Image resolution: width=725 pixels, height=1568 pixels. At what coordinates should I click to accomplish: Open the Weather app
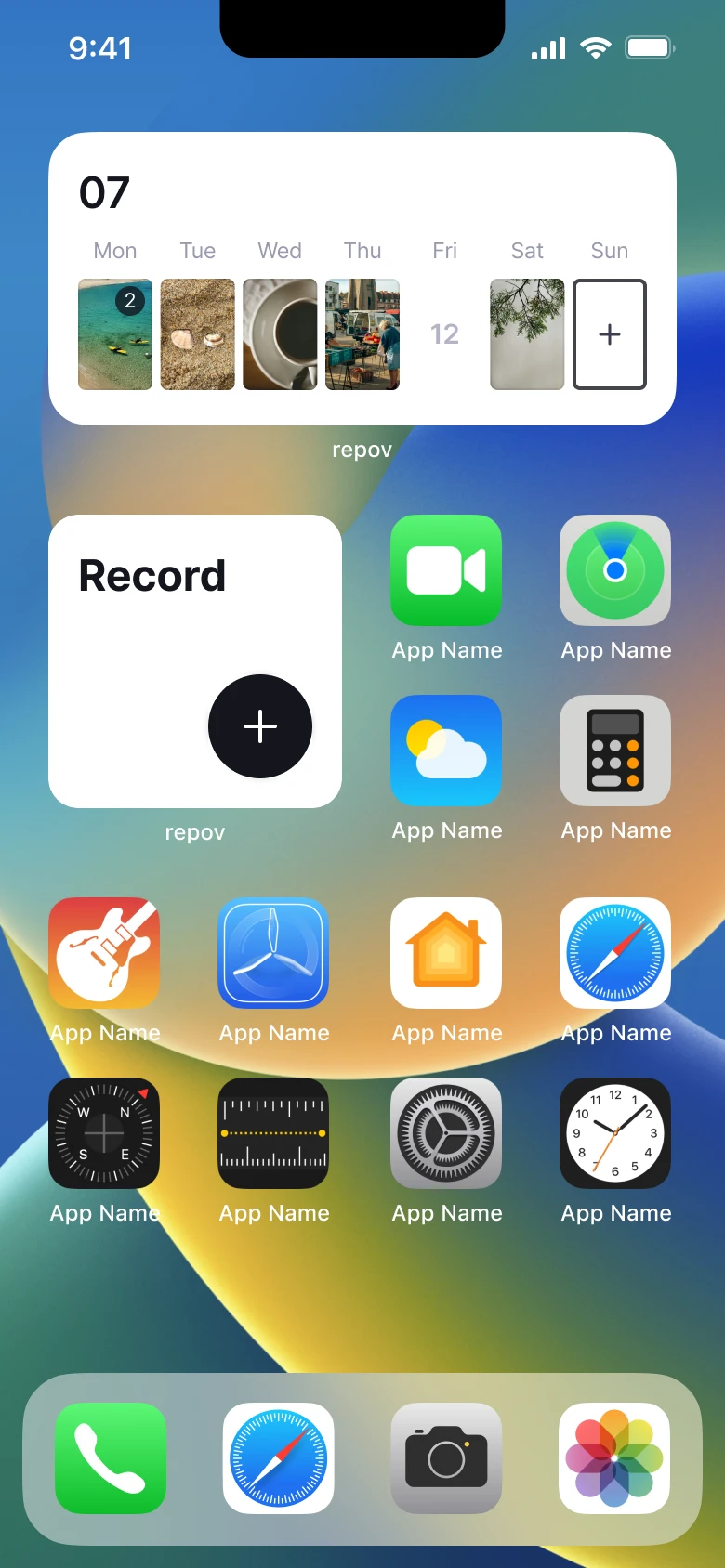point(446,751)
